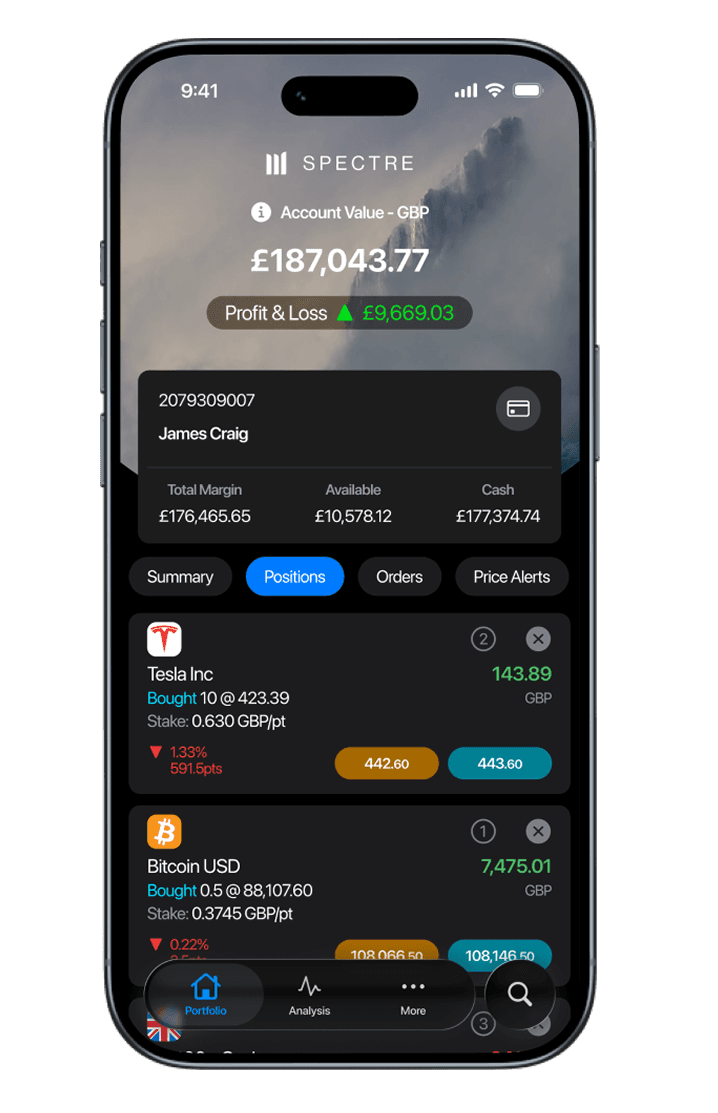
Task: Open the More menu tab
Action: 413,995
